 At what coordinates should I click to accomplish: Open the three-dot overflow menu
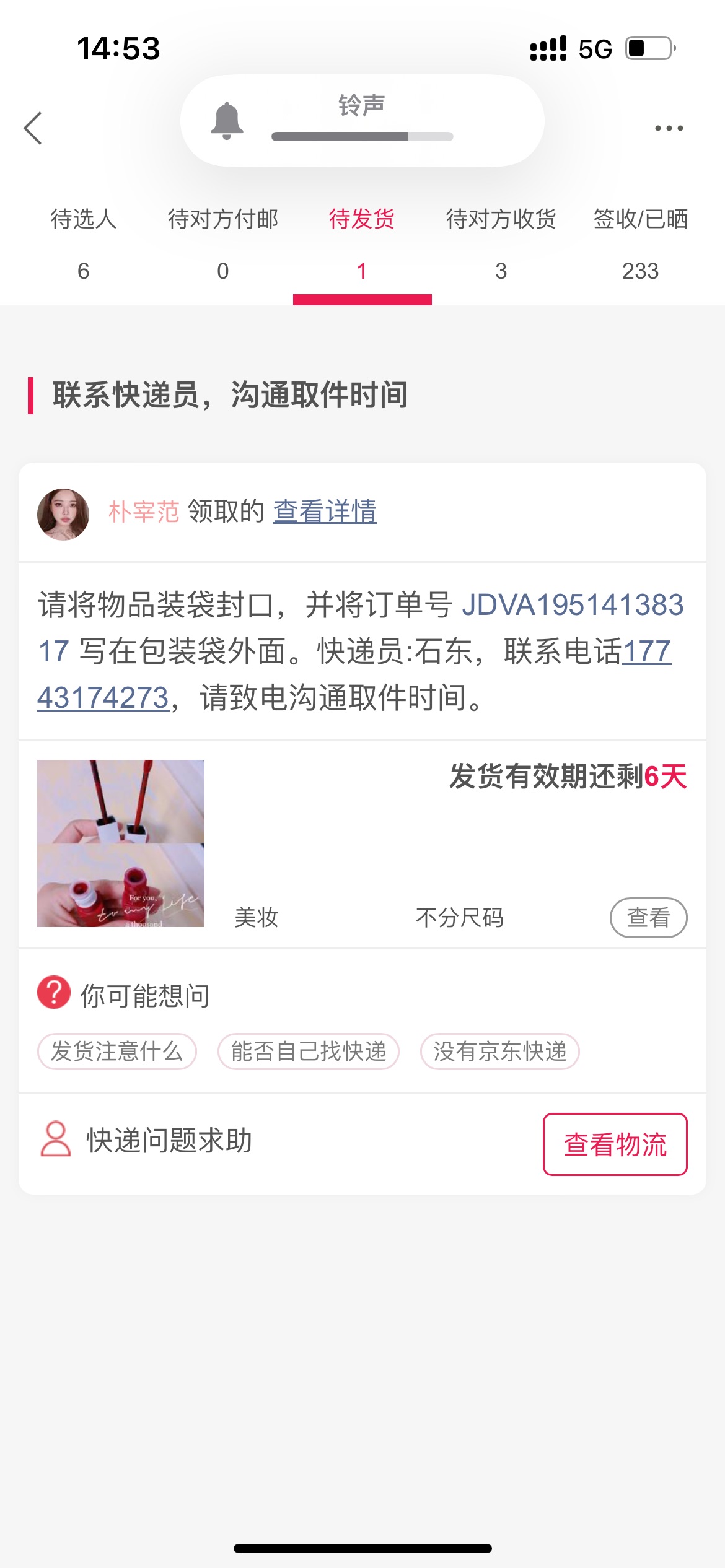pyautogui.click(x=669, y=128)
